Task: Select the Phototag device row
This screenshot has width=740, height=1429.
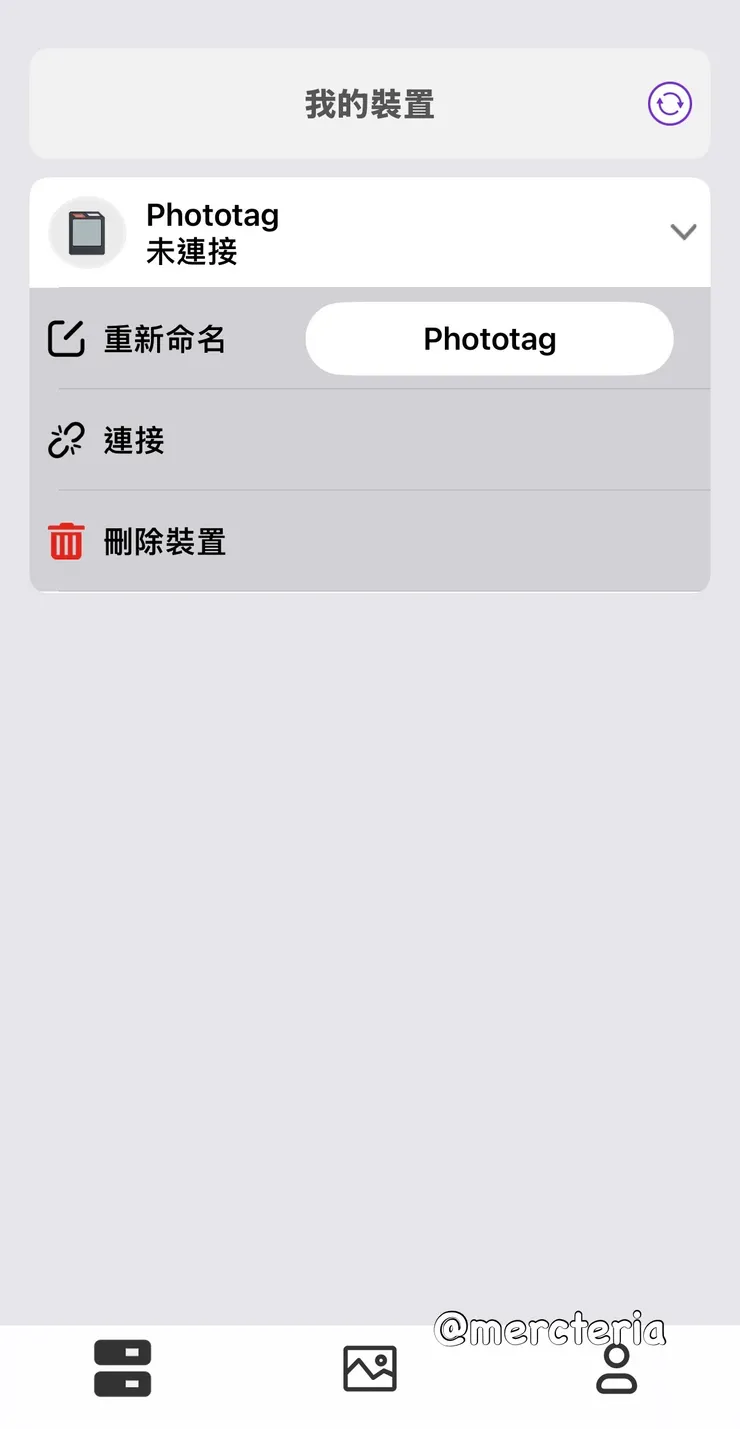Action: (x=369, y=231)
